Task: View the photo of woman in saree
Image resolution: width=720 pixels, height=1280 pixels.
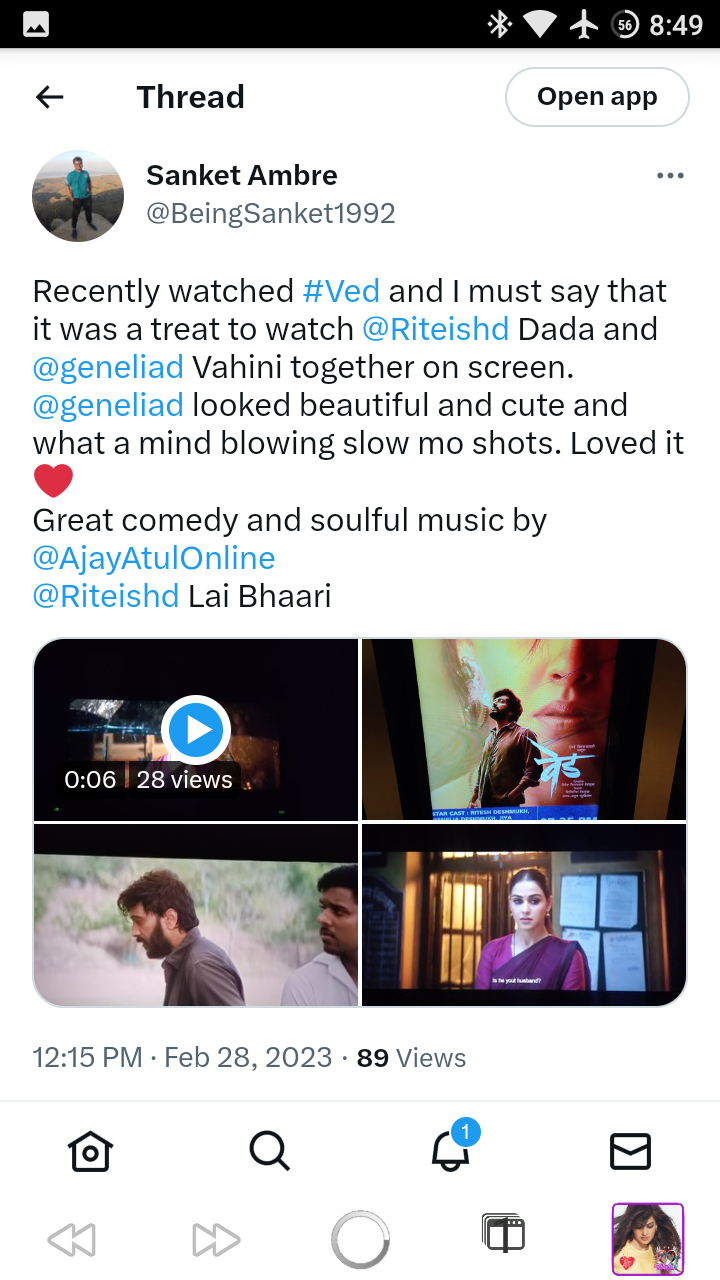Action: coord(524,915)
